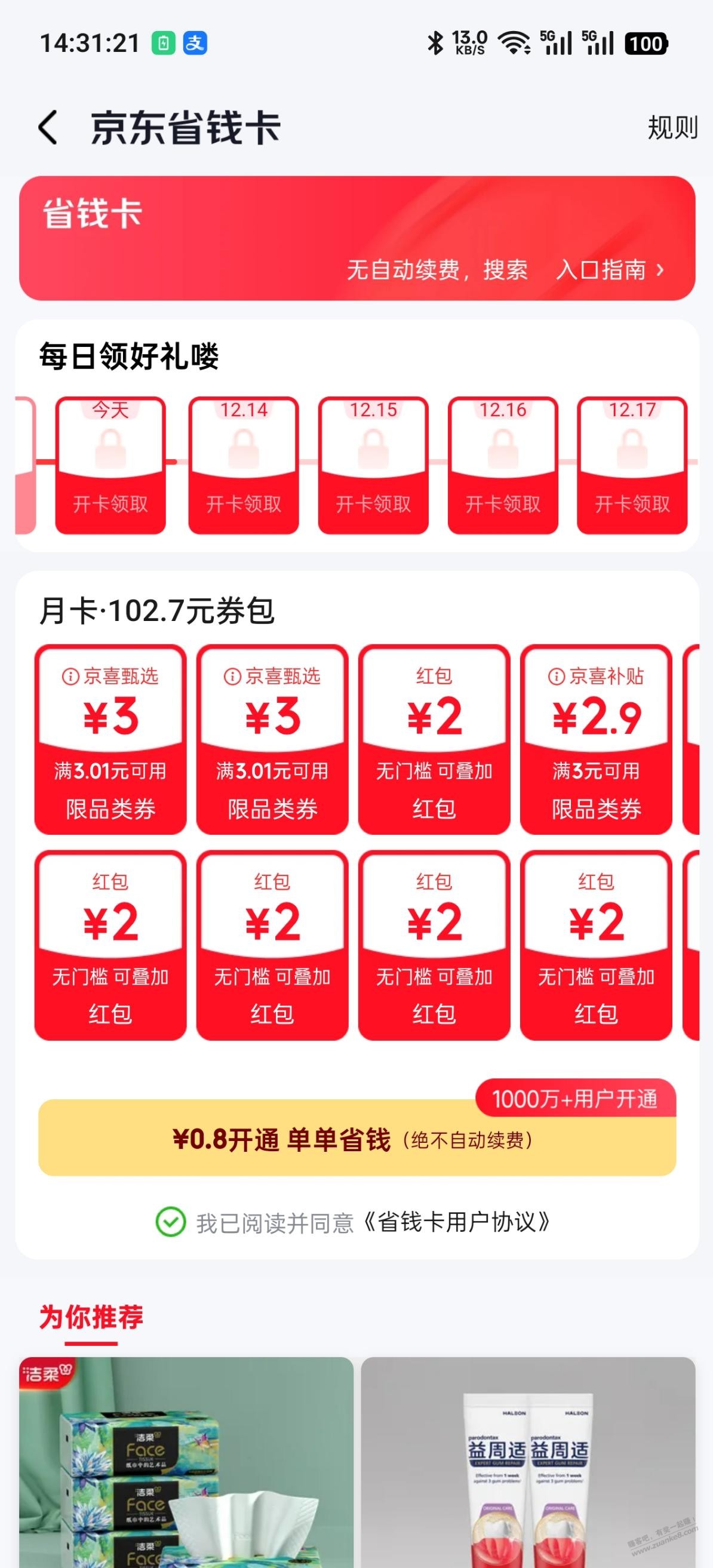713x1568 pixels.
Task: Open the 规则 rules page
Action: pyautogui.click(x=672, y=128)
